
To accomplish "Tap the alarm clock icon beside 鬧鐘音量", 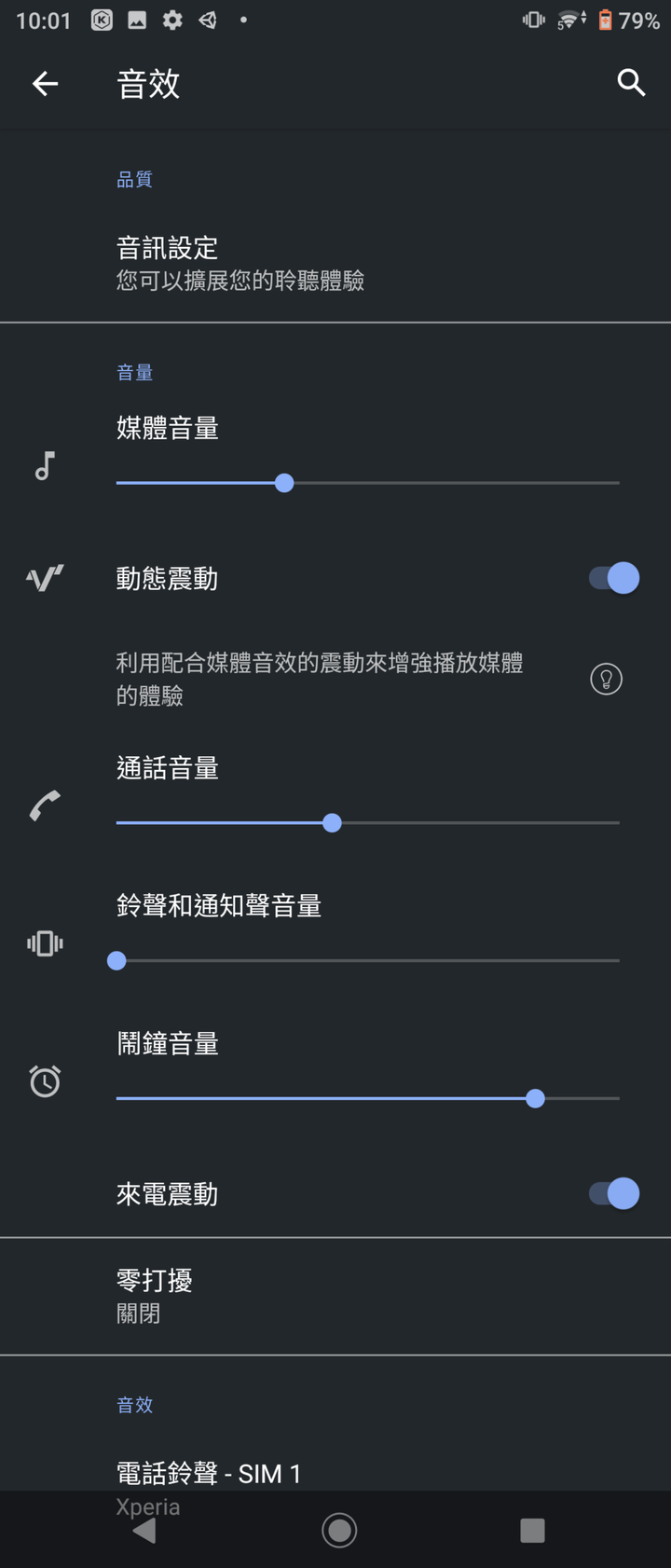I will tap(44, 1080).
